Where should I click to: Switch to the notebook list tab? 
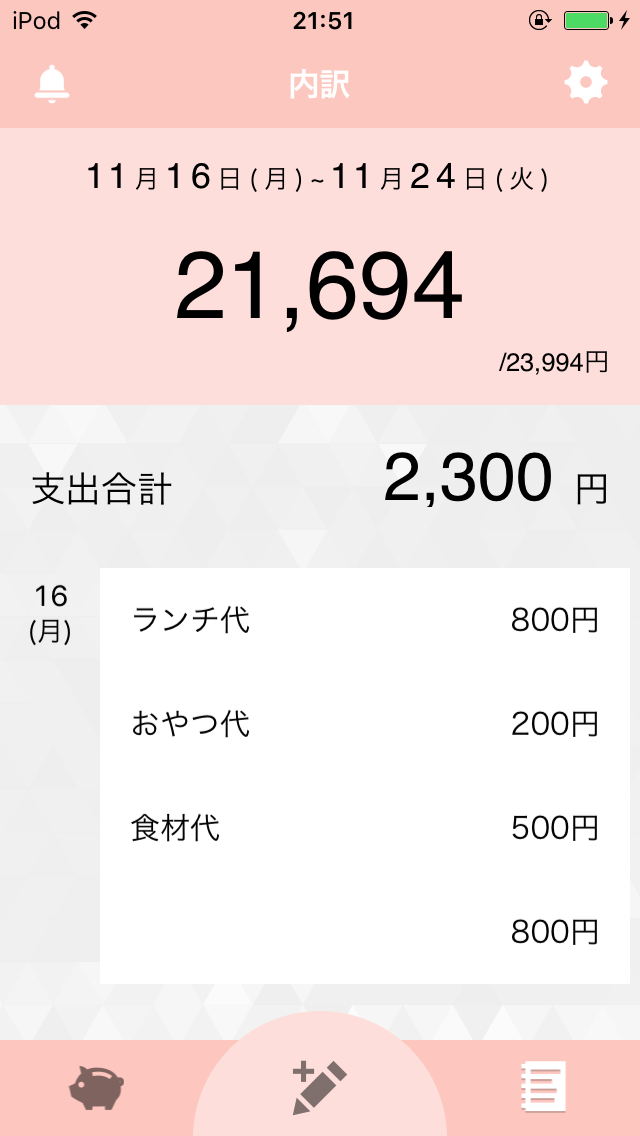[x=544, y=1087]
